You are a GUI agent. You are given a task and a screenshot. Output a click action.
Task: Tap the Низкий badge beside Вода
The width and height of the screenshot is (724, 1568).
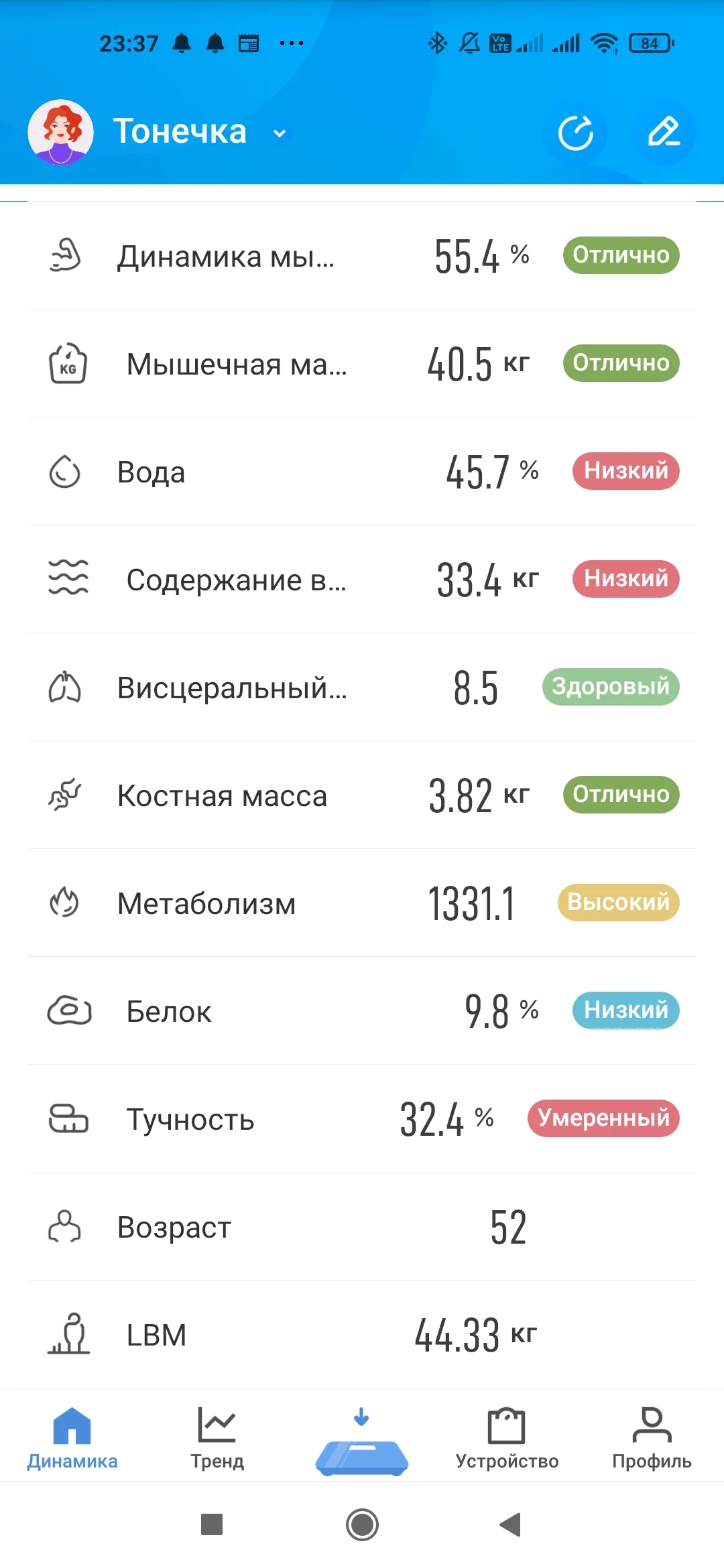[x=625, y=471]
